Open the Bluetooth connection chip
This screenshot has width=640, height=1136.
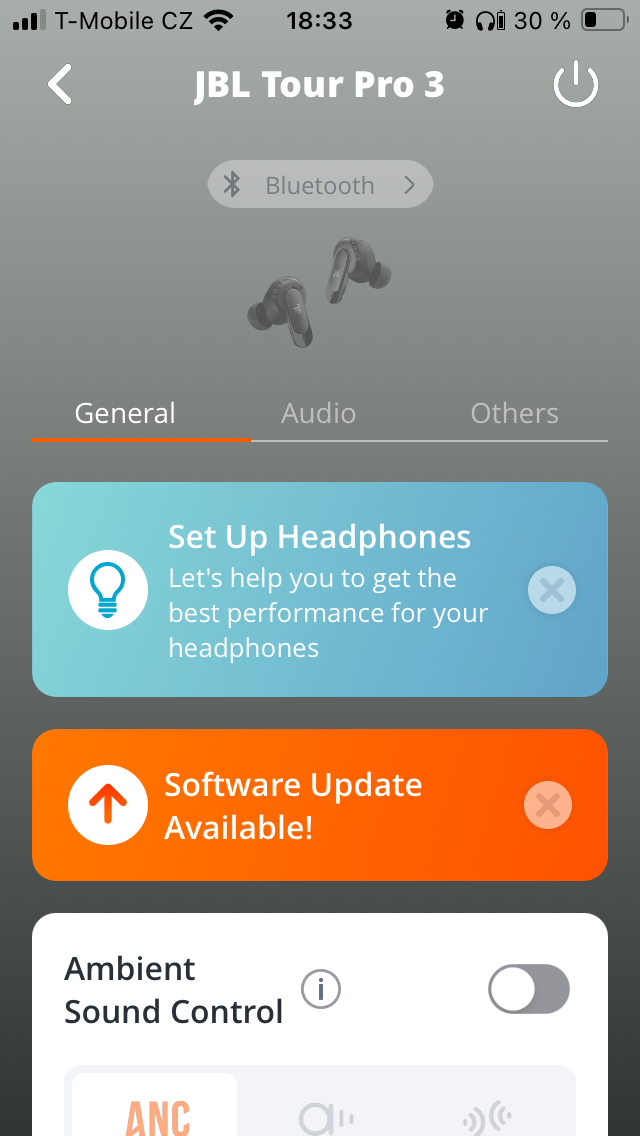pos(320,185)
